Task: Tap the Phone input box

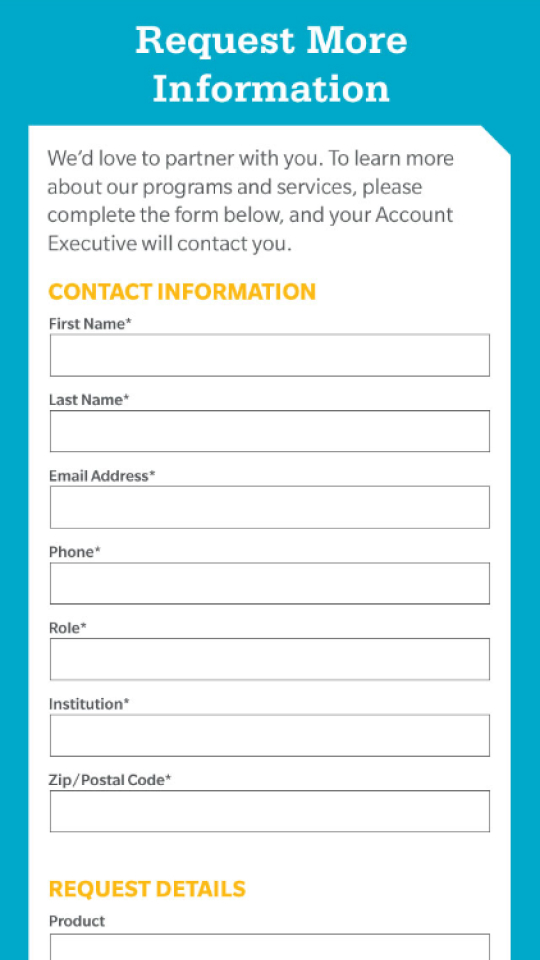Action: point(269,583)
